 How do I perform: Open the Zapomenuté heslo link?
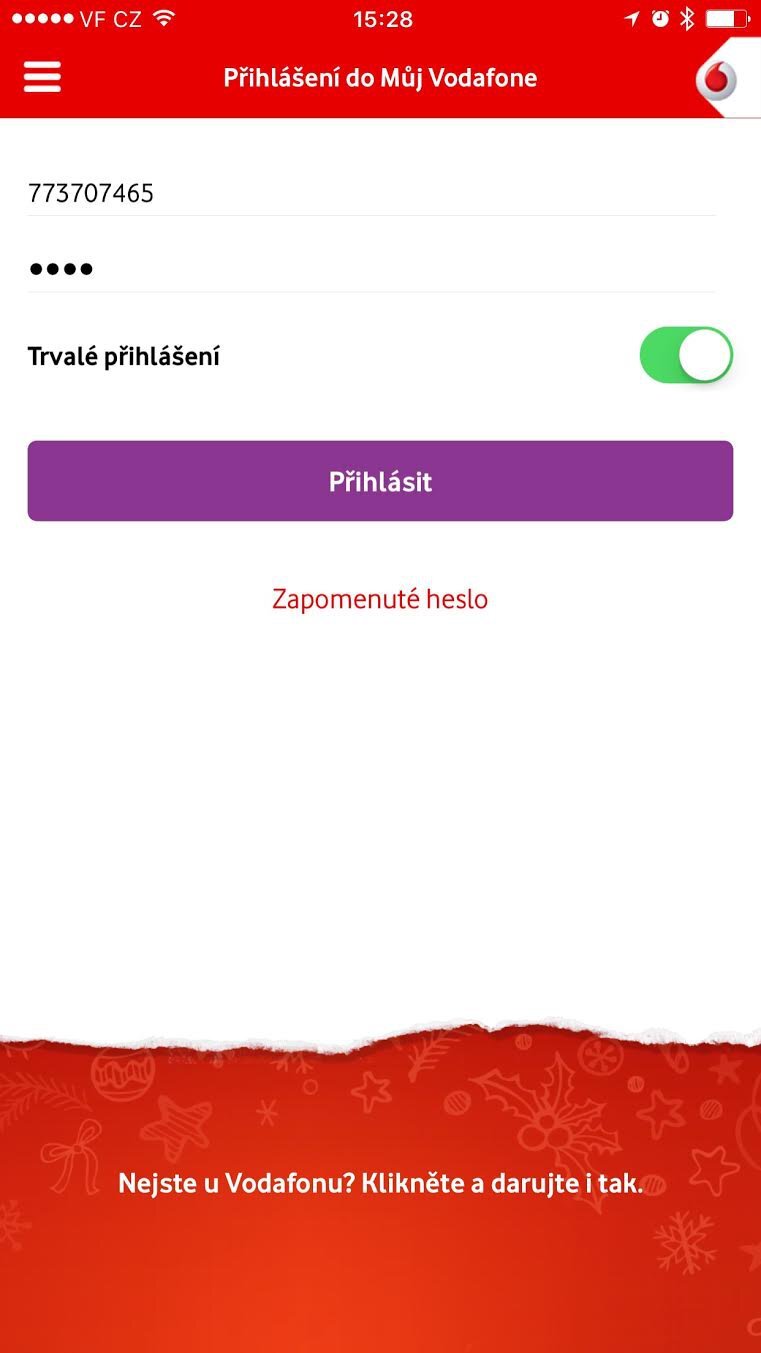[380, 598]
